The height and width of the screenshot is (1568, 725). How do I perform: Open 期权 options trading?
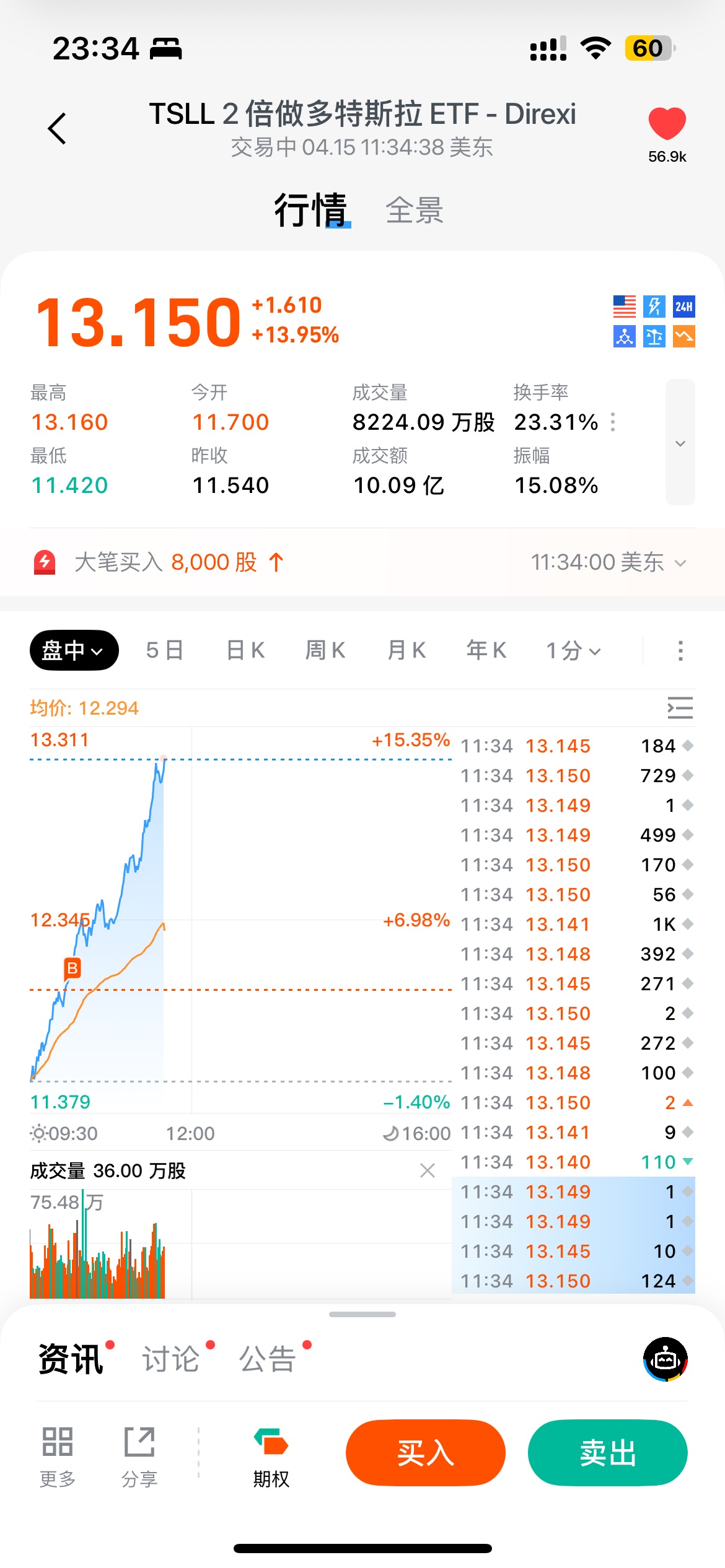click(x=271, y=1458)
